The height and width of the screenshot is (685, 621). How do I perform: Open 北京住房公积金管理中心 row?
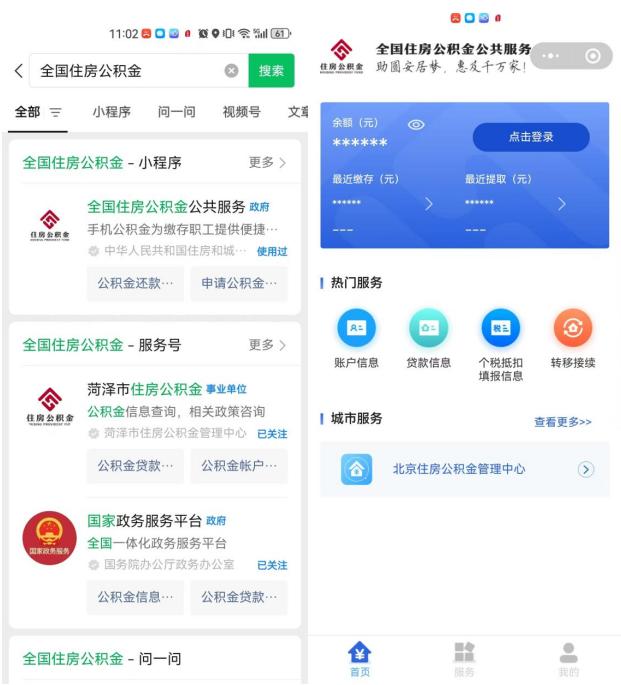(x=464, y=469)
